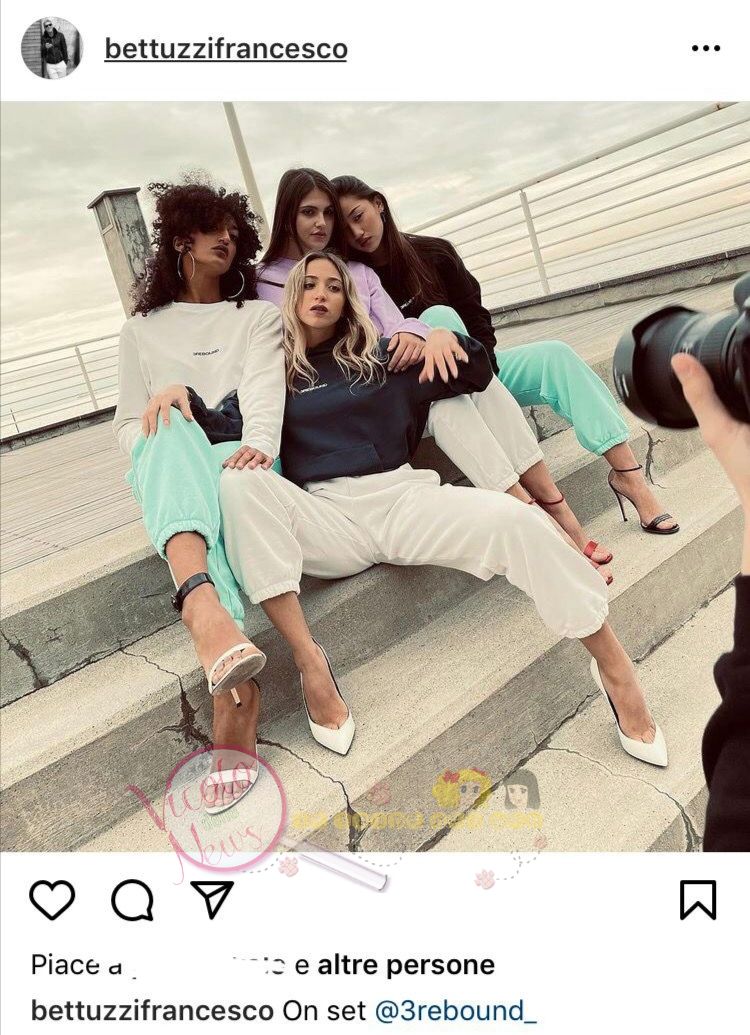Open bettuzzifrancesco username link in header

coord(225,49)
